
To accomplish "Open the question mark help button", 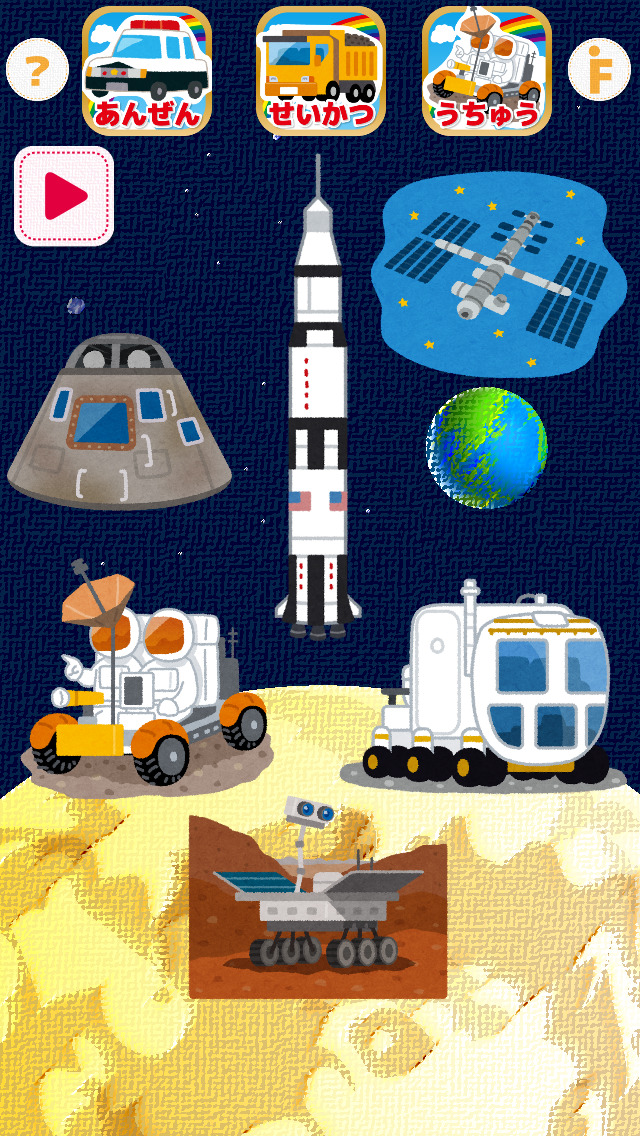I will click(x=37, y=70).
